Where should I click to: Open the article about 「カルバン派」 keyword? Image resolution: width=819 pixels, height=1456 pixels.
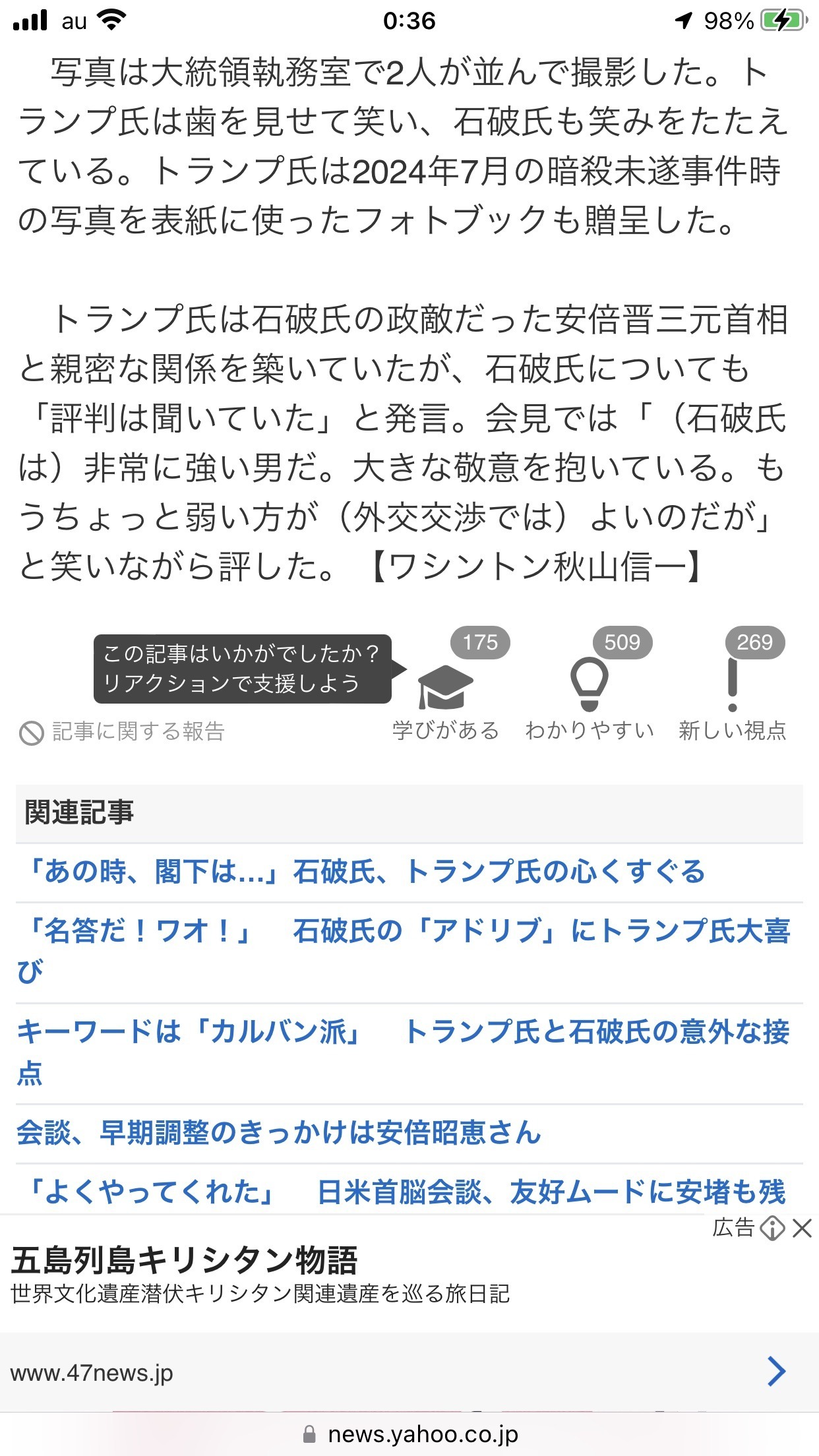coord(404,1052)
